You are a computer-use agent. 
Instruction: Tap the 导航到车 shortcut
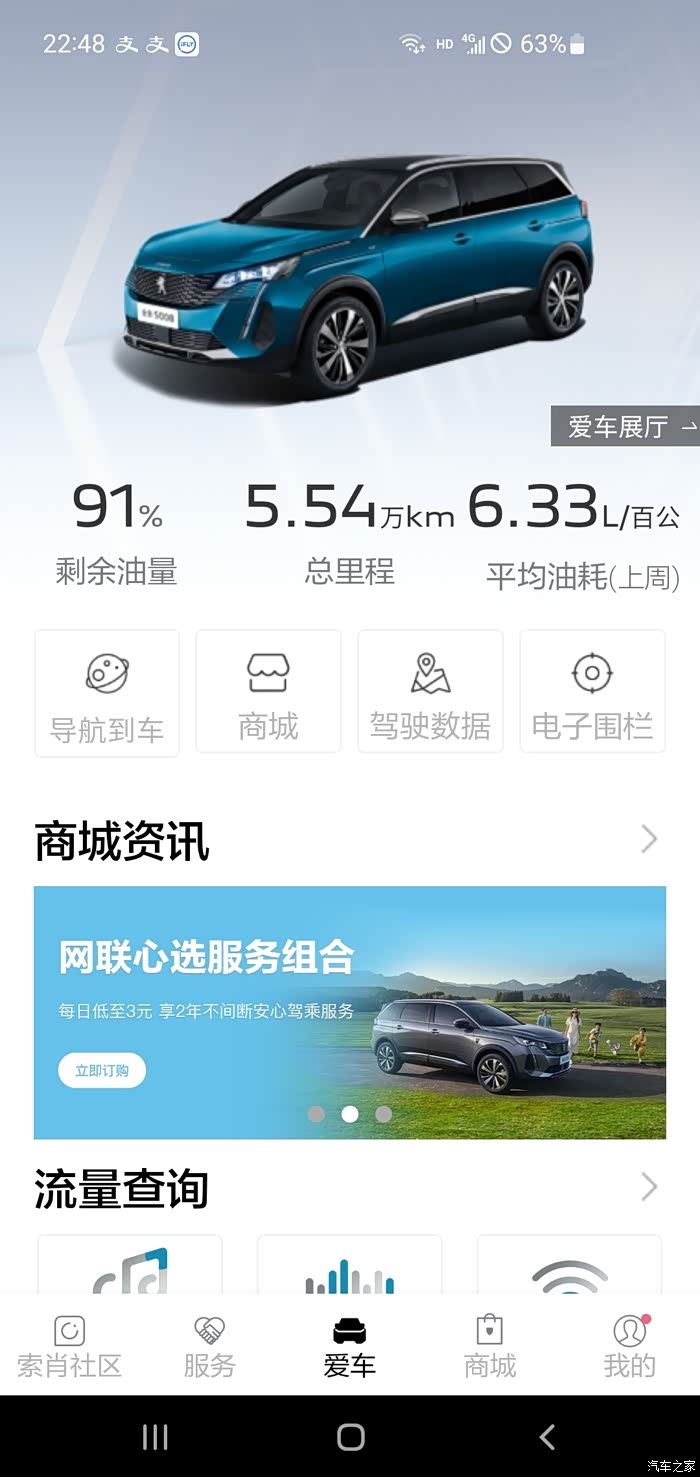tap(107, 693)
